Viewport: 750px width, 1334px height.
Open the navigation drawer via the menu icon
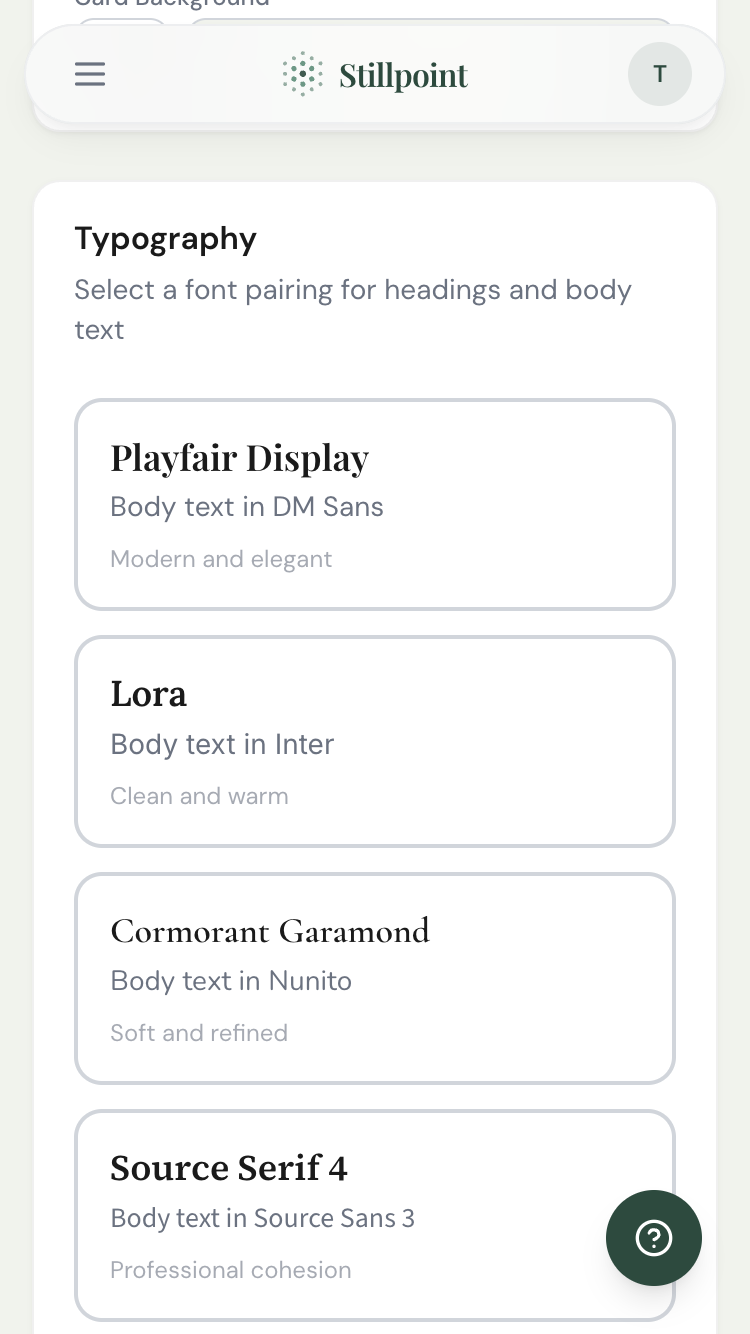(90, 74)
